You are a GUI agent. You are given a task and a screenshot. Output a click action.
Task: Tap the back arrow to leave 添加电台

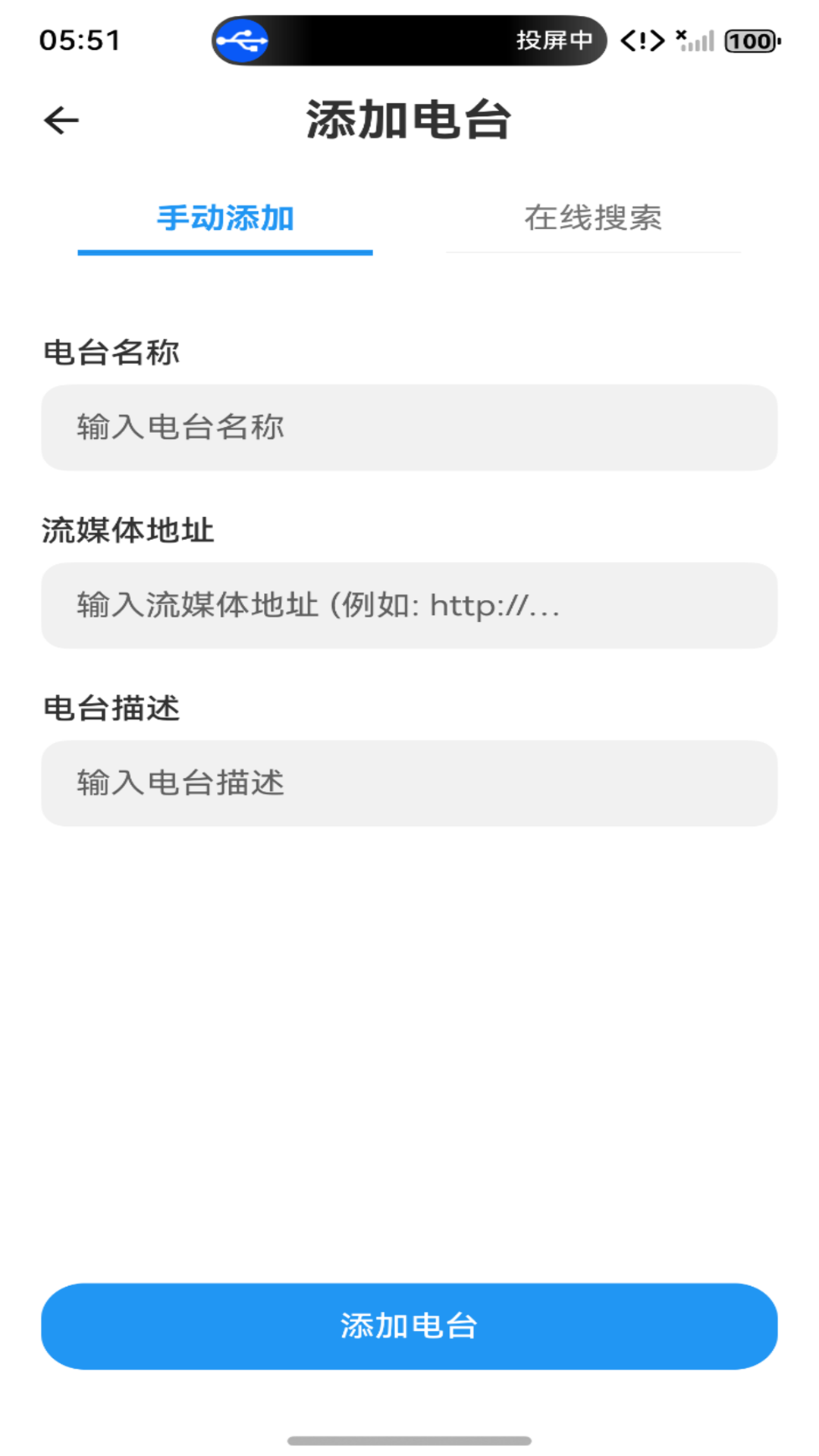61,119
